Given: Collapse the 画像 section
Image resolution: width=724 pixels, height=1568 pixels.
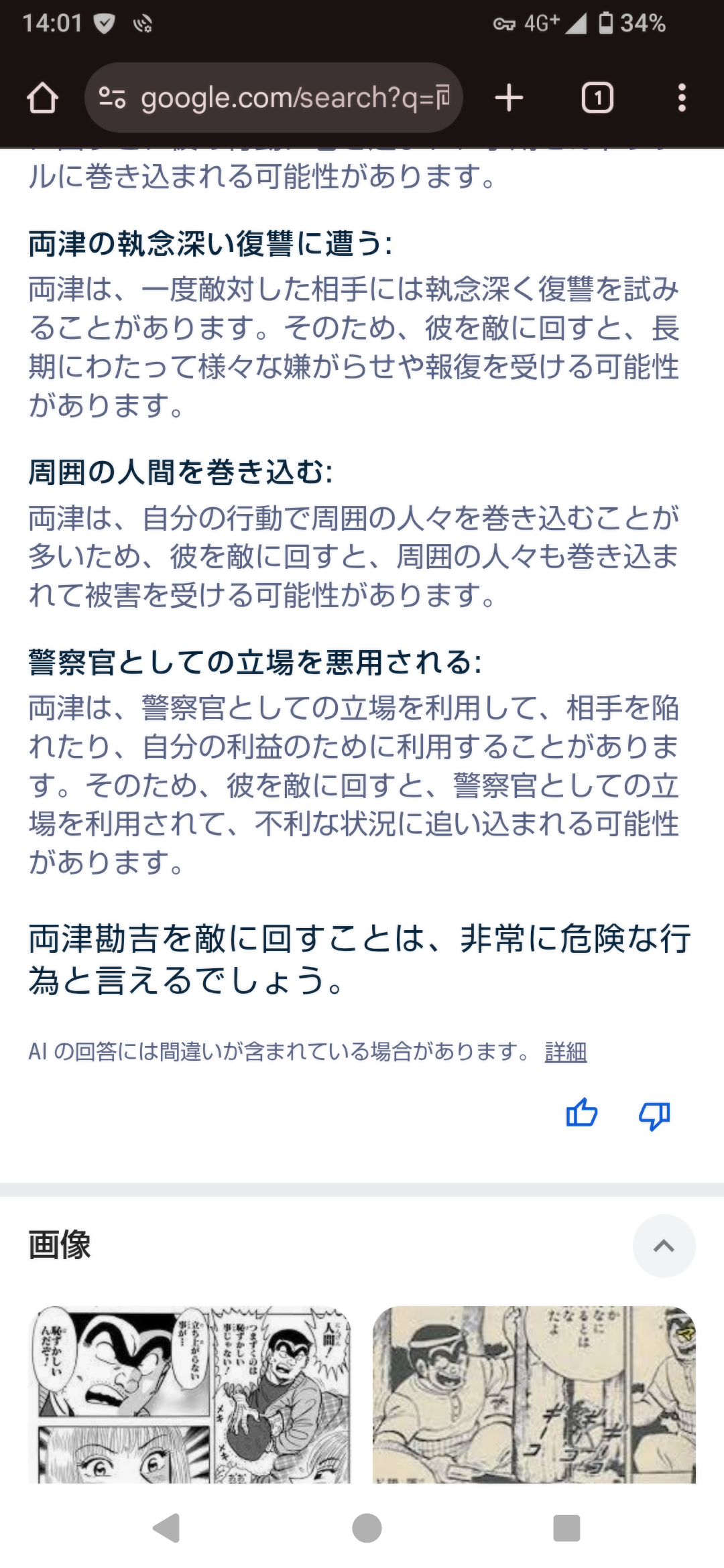Looking at the screenshot, I should 664,1246.
